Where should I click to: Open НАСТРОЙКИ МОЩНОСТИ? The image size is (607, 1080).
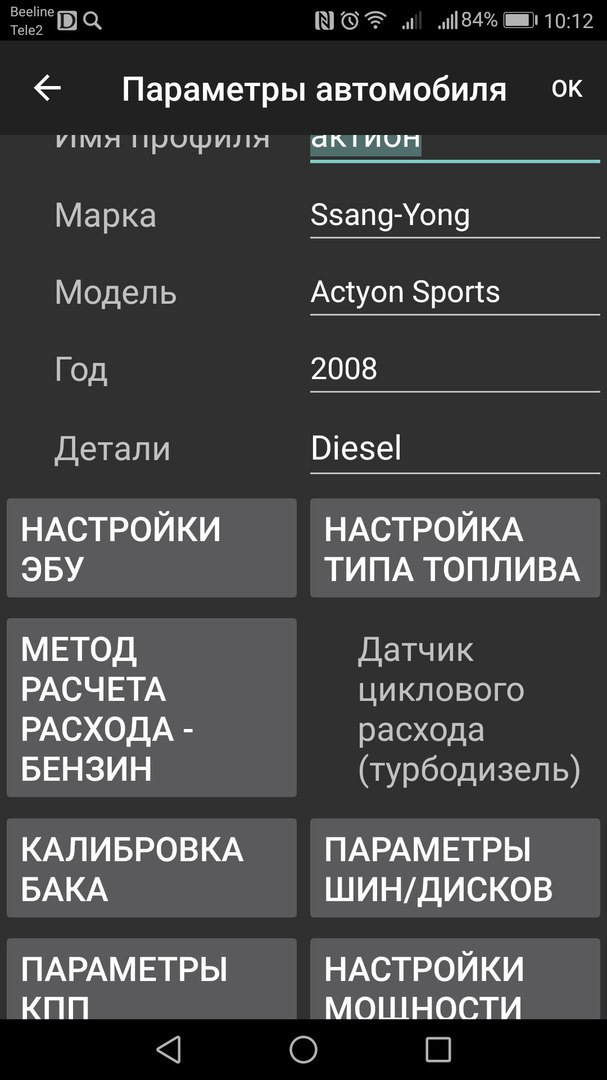[x=454, y=982]
